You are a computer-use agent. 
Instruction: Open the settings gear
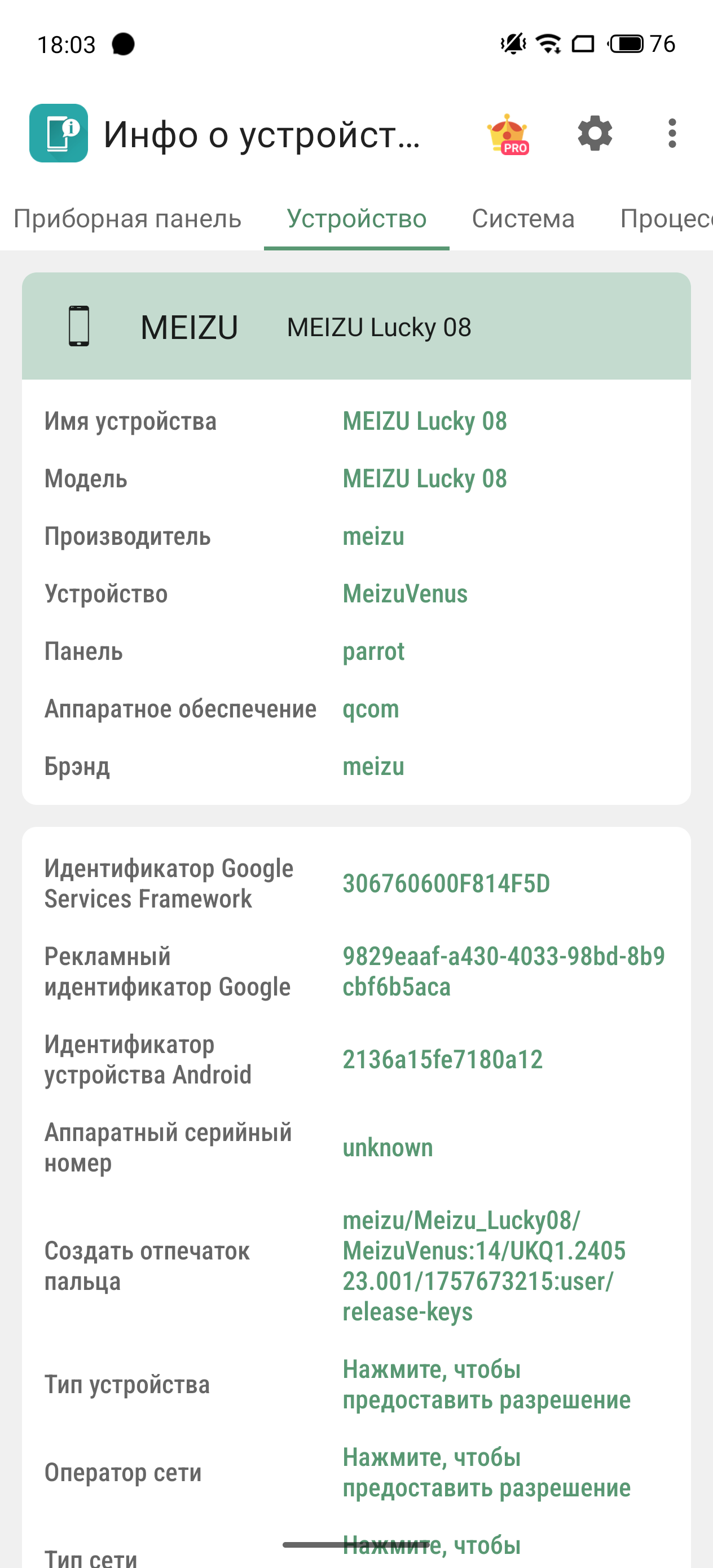[595, 133]
